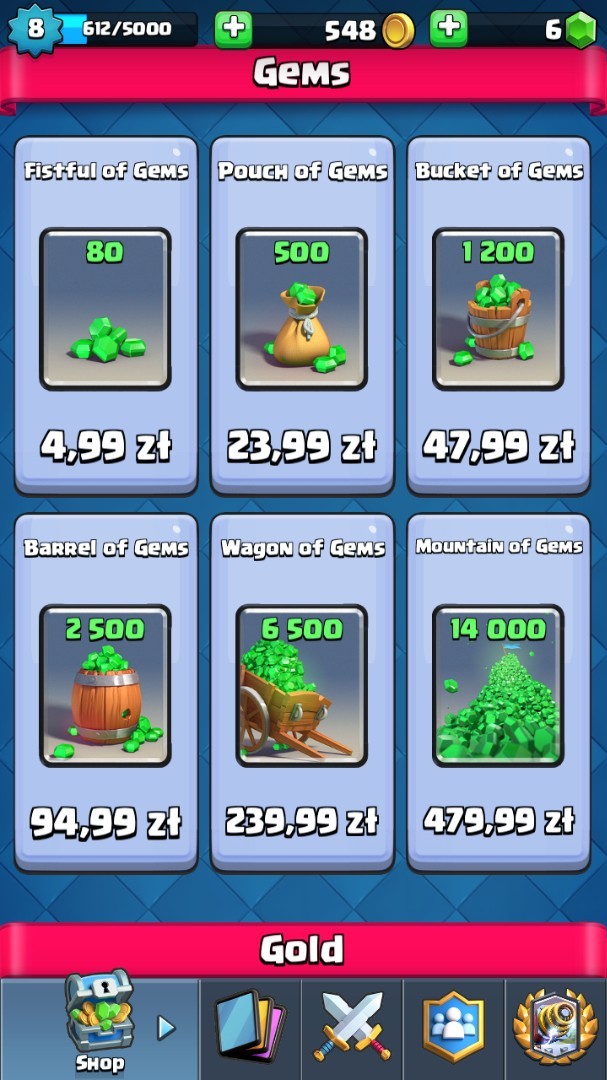Image resolution: width=607 pixels, height=1080 pixels.
Task: Purchase the Barrel of Gems pack
Action: [105, 692]
